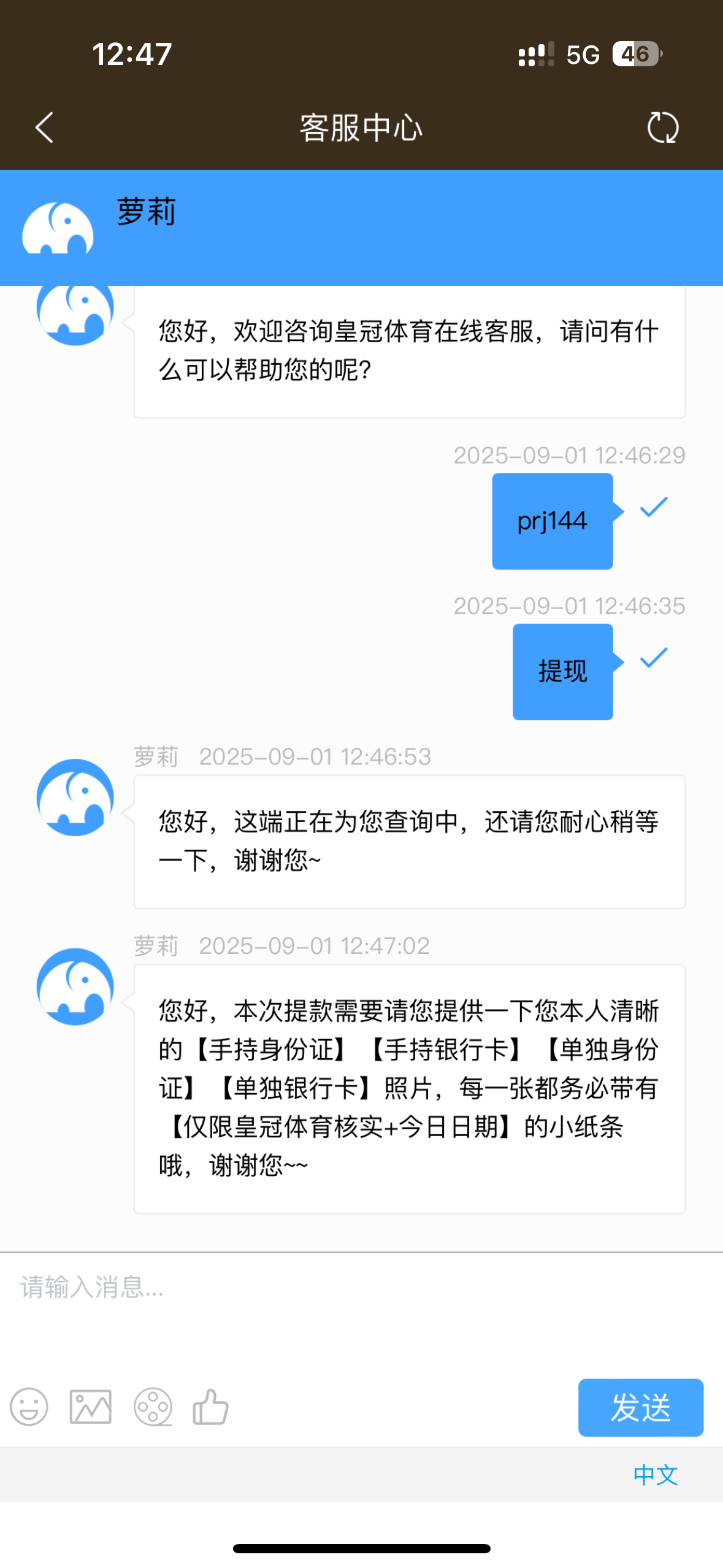Open the image attachment picker
Screen dimensions: 723x1568
coord(90,1407)
